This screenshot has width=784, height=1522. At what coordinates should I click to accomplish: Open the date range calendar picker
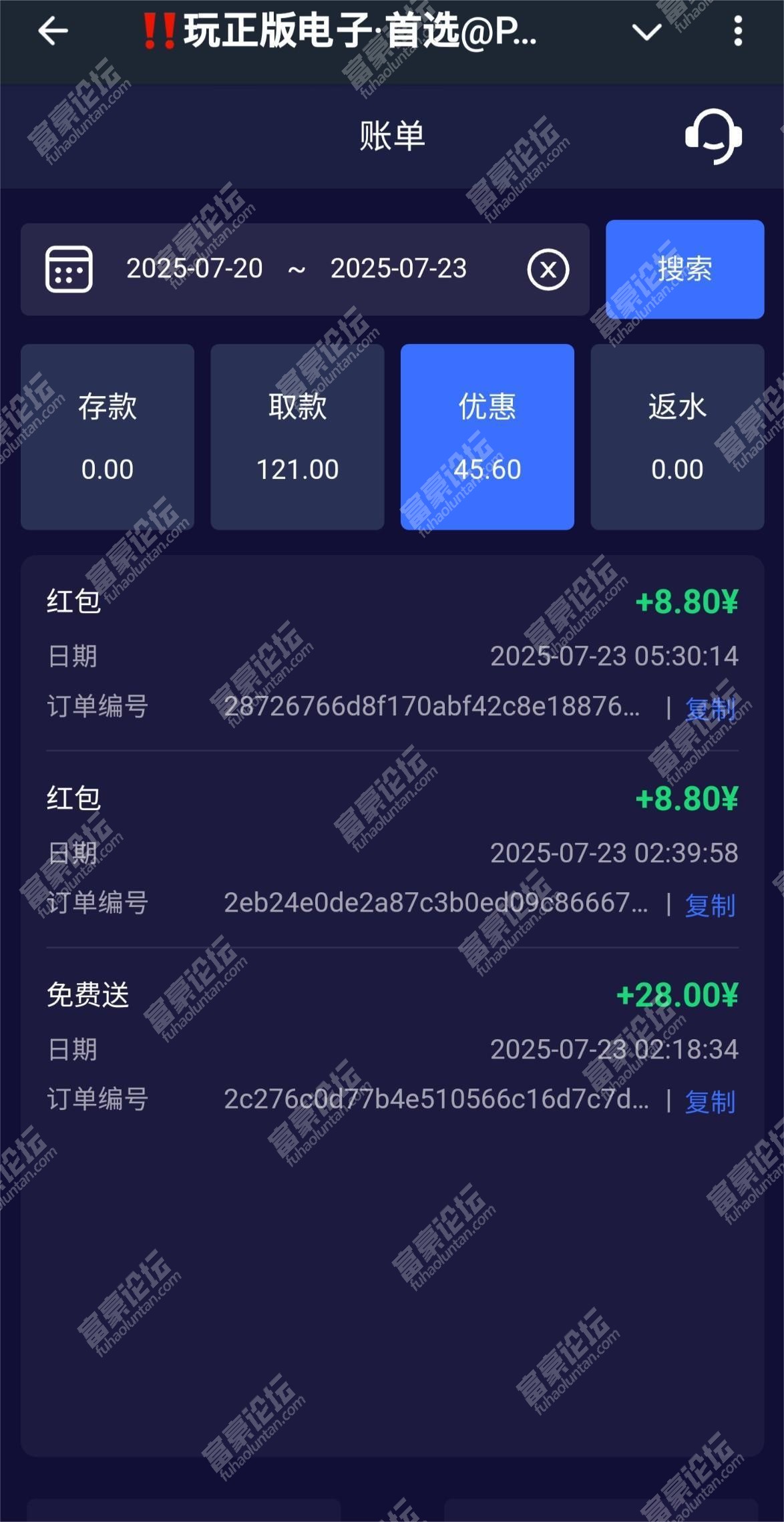pyautogui.click(x=69, y=269)
